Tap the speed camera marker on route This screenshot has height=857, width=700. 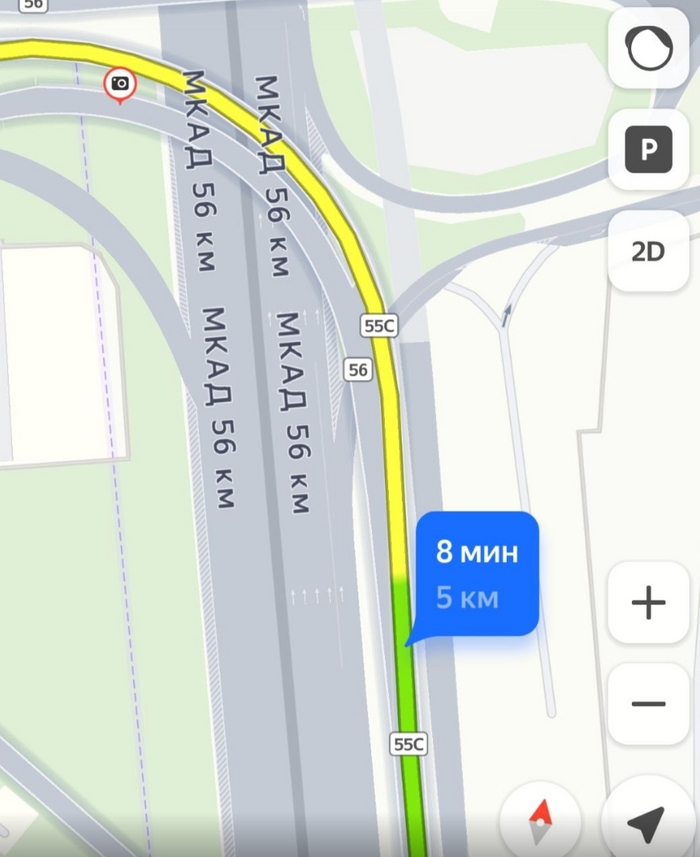(x=120, y=84)
